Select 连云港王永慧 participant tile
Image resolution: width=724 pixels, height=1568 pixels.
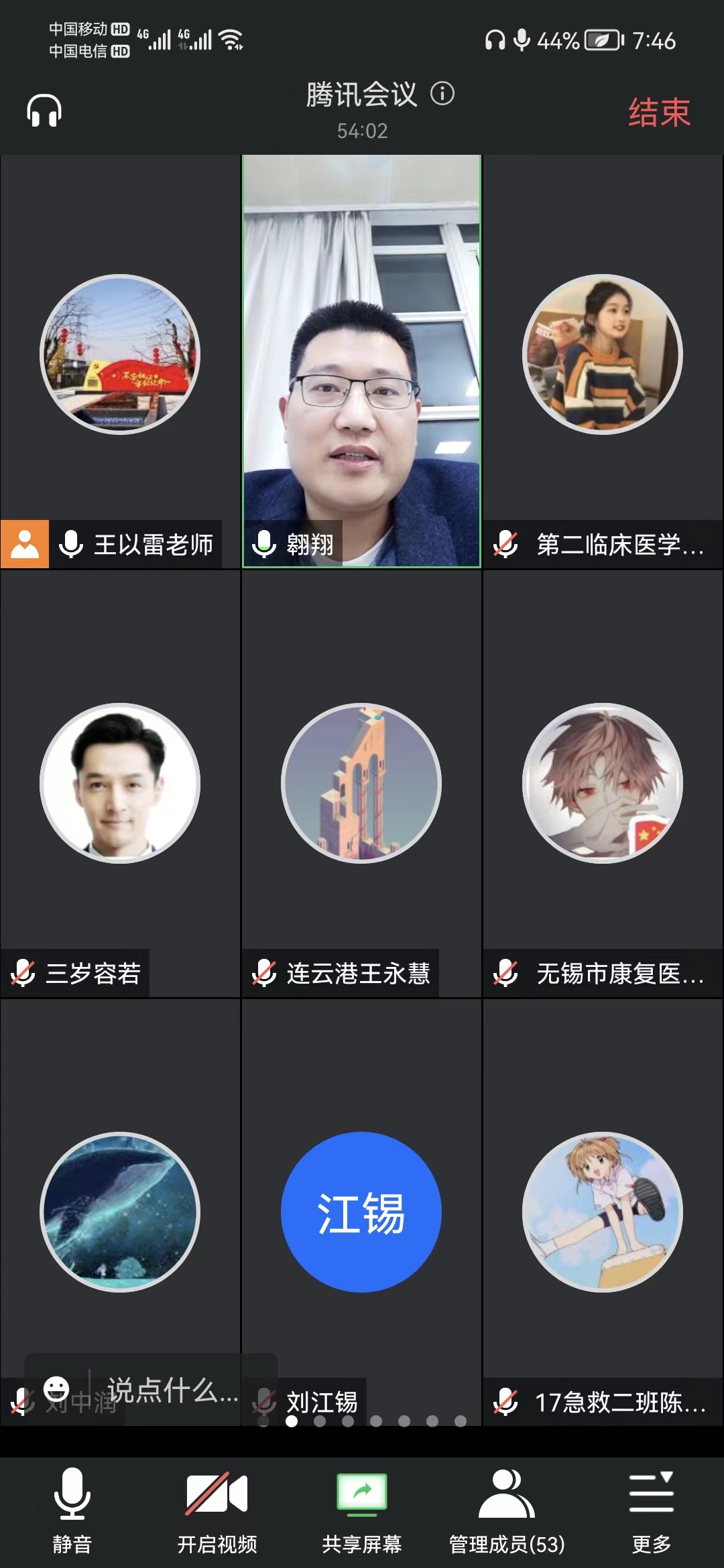pyautogui.click(x=361, y=784)
